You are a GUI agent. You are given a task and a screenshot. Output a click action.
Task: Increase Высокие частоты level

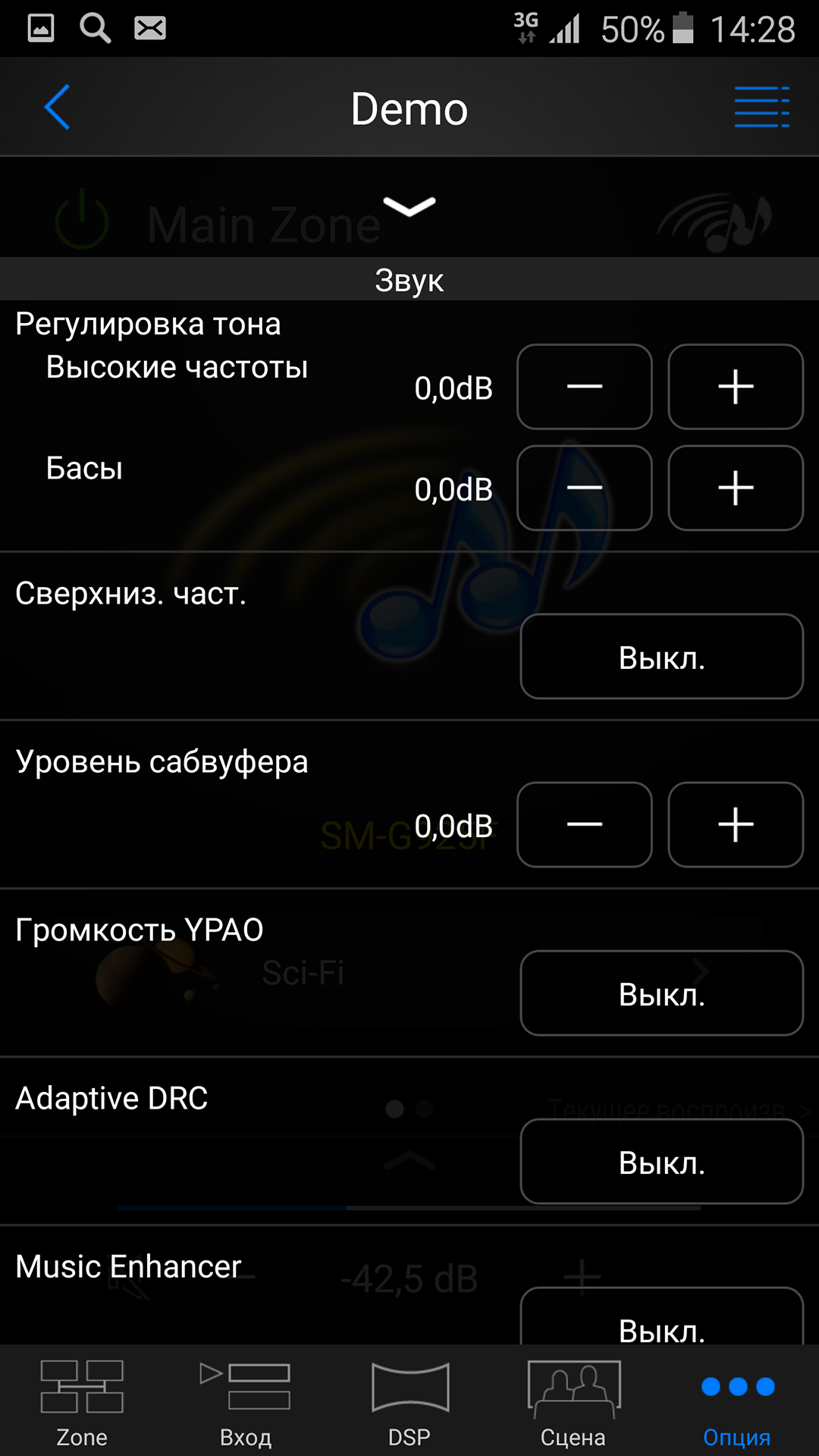[x=735, y=387]
